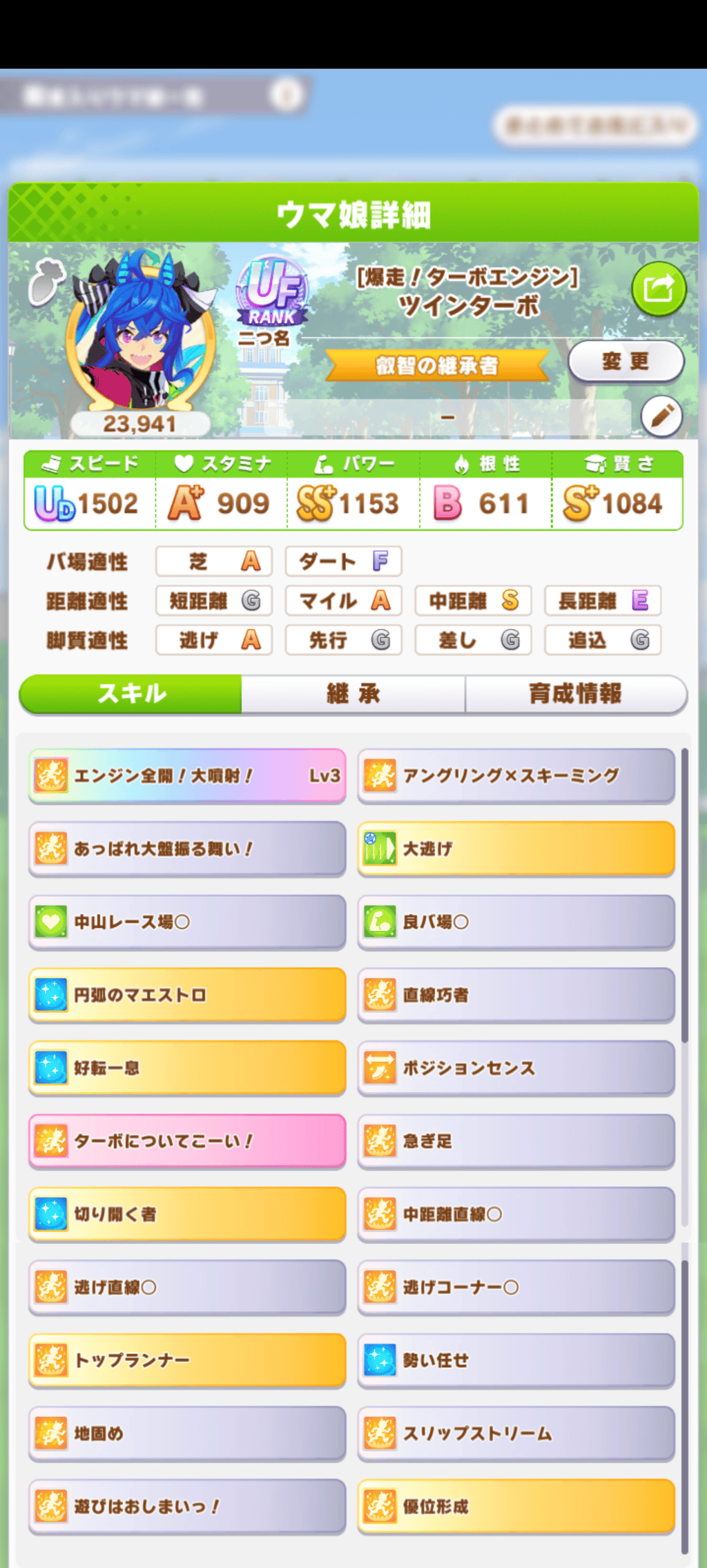Switch to the 育成情報 tab
707x1568 pixels.
[x=576, y=693]
